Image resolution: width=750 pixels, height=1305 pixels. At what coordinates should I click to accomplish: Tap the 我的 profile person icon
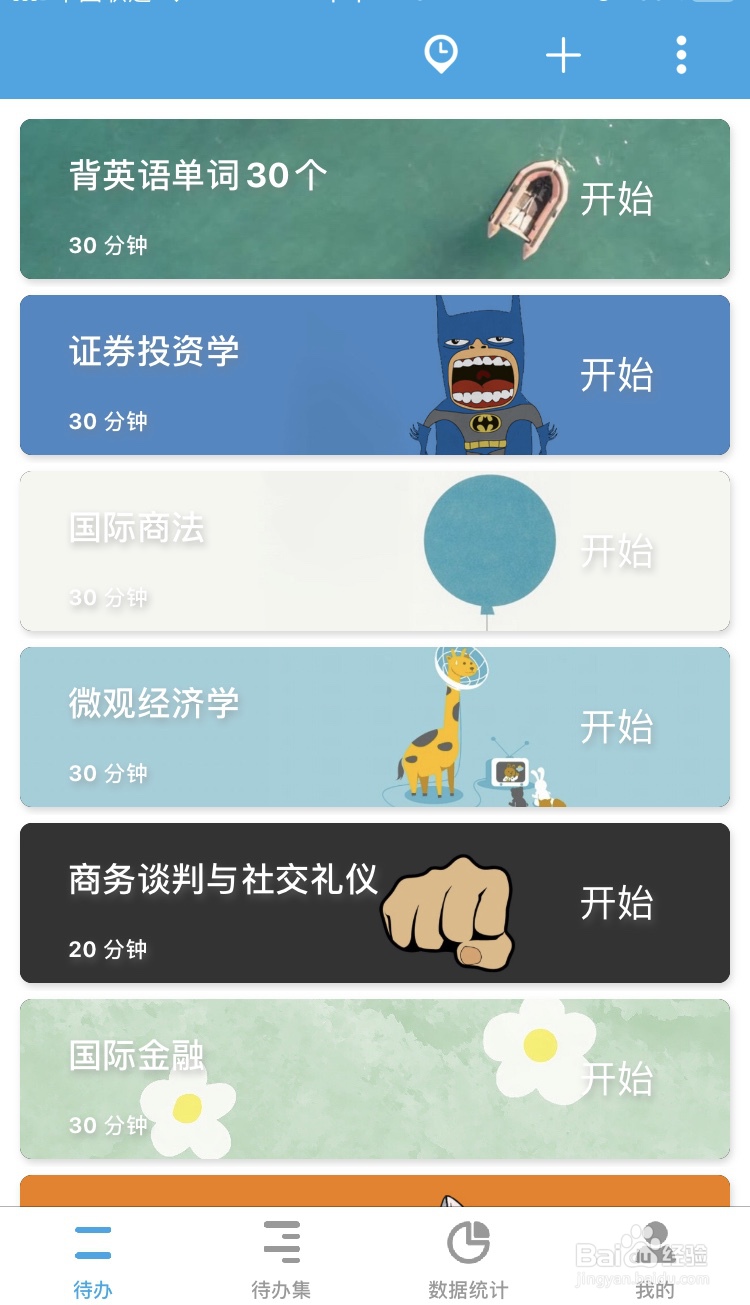655,1240
